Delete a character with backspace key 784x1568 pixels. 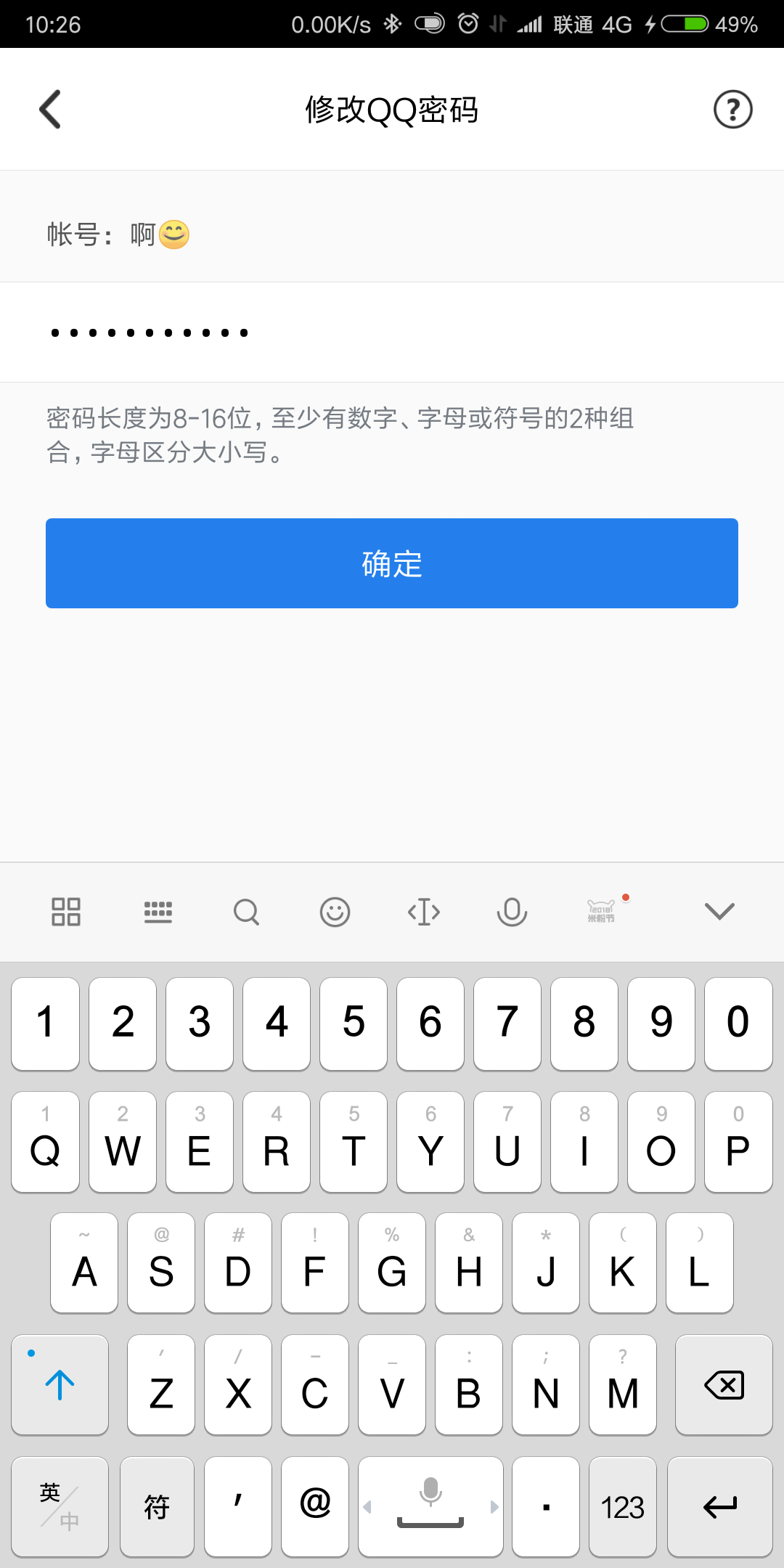[724, 1385]
